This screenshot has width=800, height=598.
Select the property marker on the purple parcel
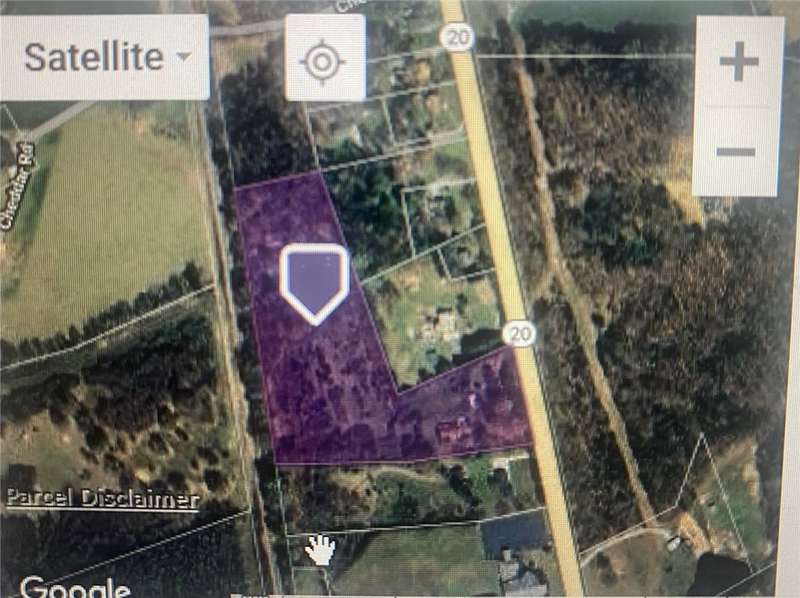pos(314,282)
